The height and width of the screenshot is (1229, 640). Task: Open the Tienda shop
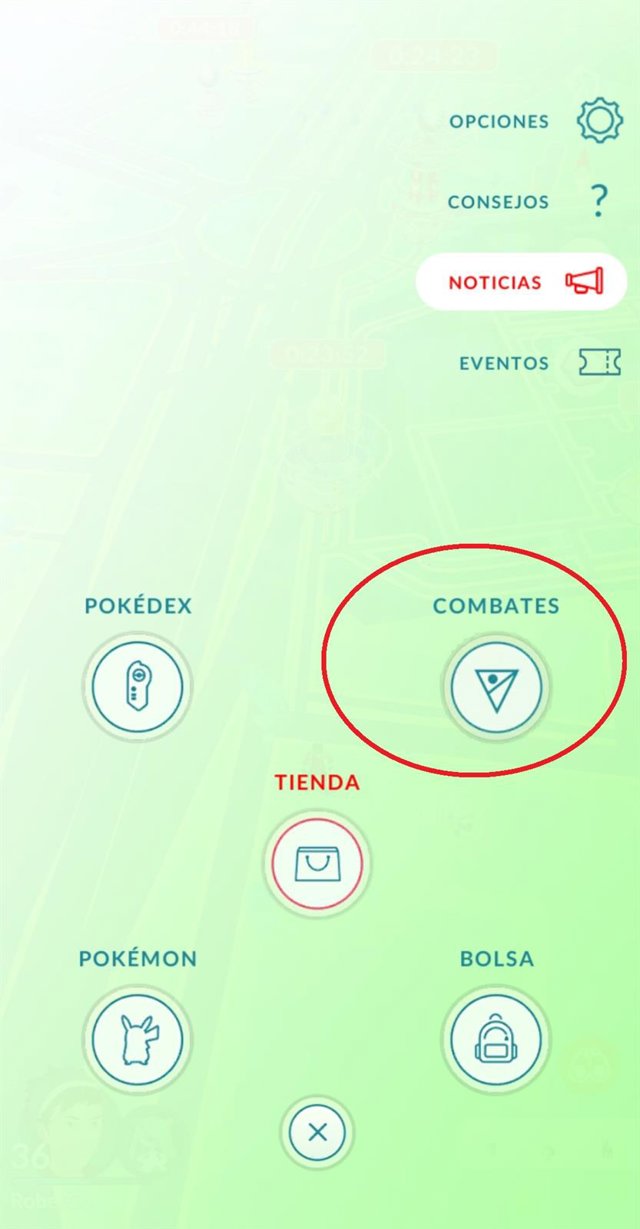318,862
